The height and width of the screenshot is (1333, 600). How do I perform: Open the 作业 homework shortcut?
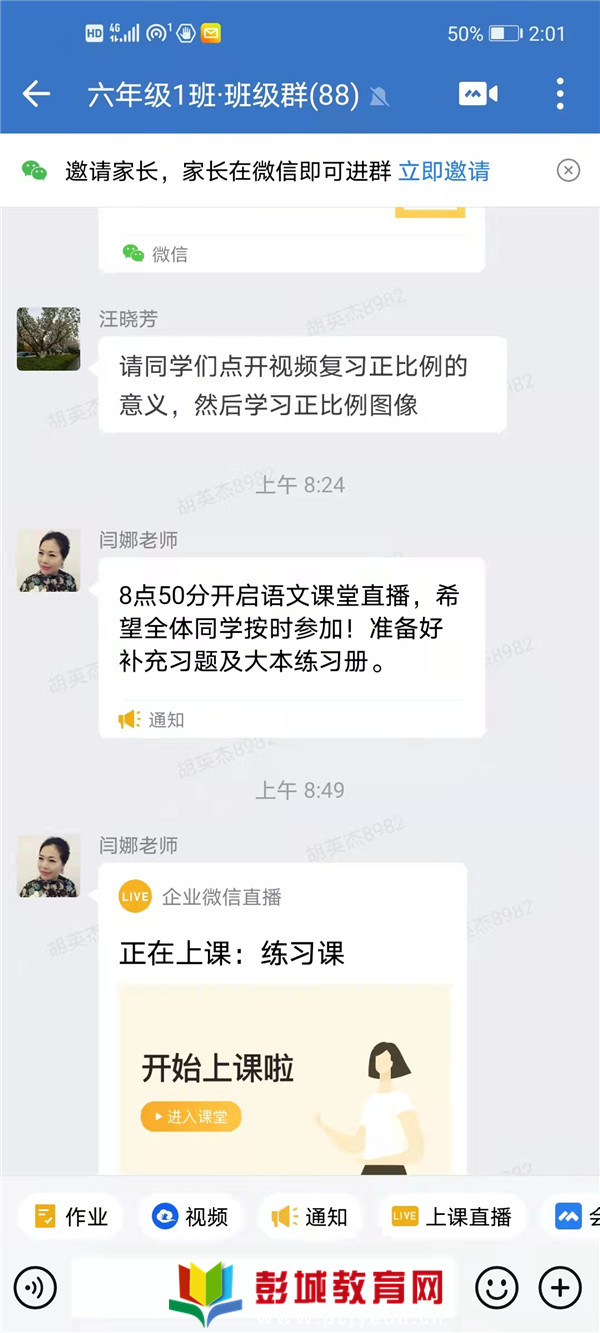70,1216
